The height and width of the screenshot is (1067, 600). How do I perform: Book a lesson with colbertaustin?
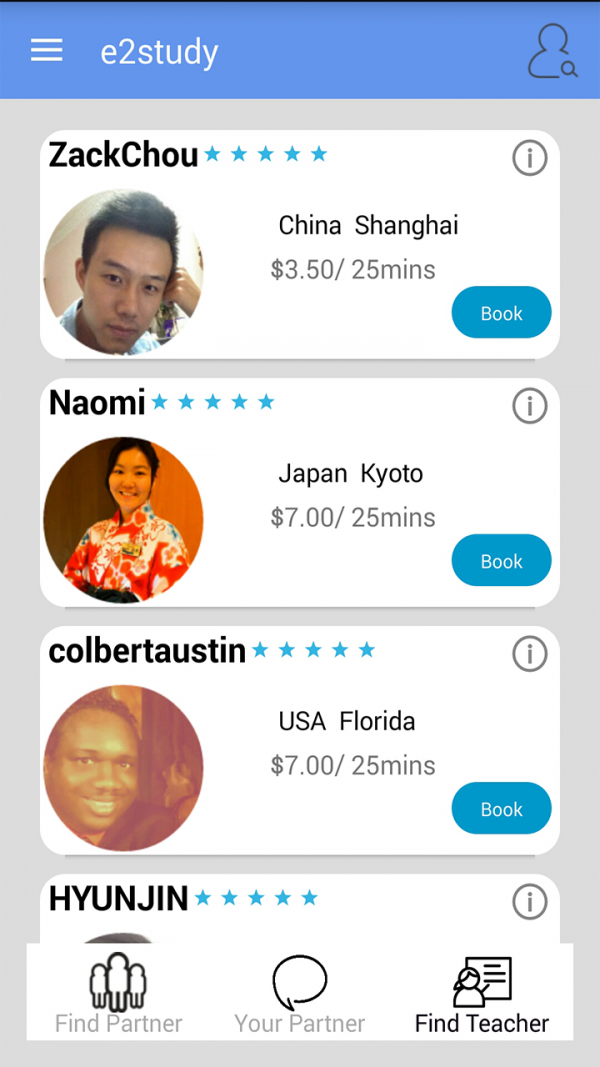(501, 809)
